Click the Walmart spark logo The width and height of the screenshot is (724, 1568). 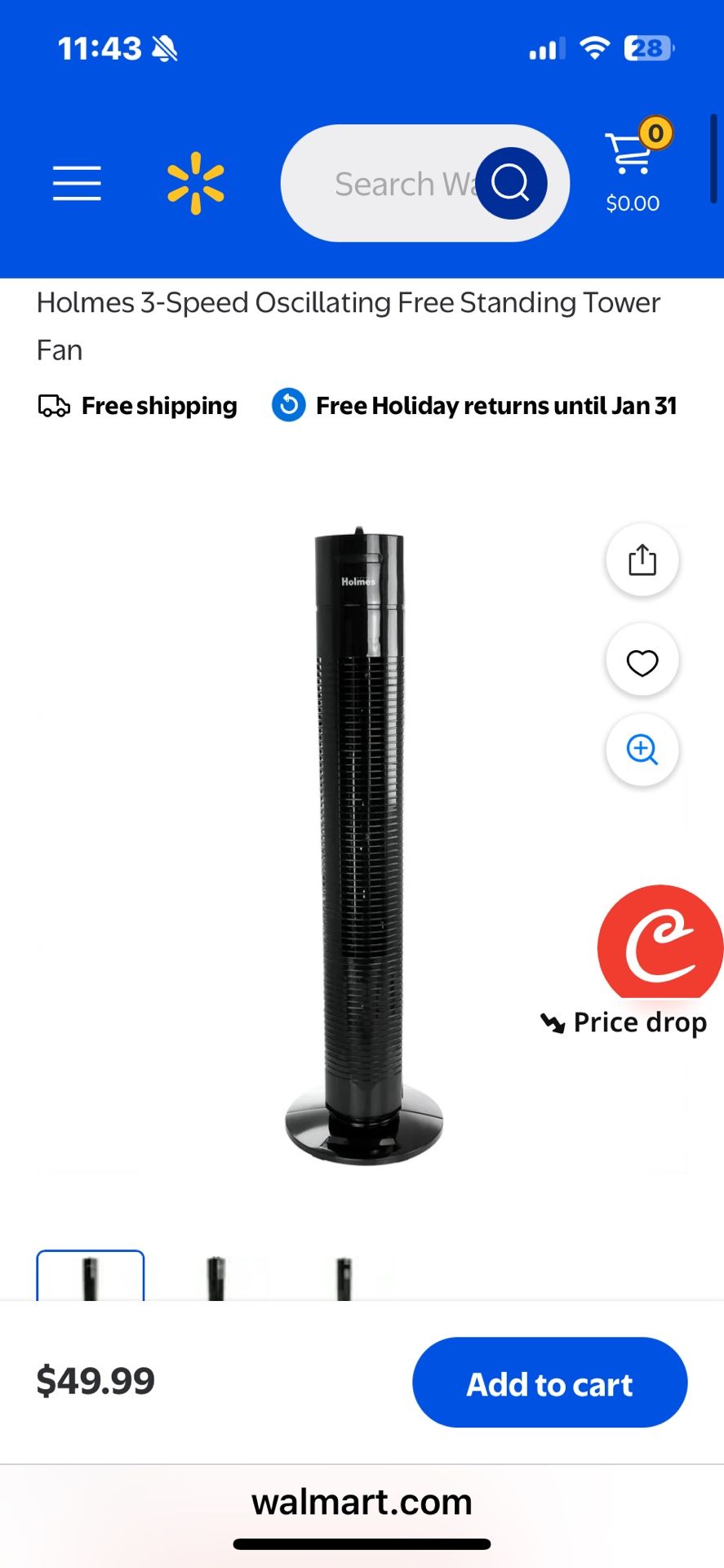click(196, 183)
